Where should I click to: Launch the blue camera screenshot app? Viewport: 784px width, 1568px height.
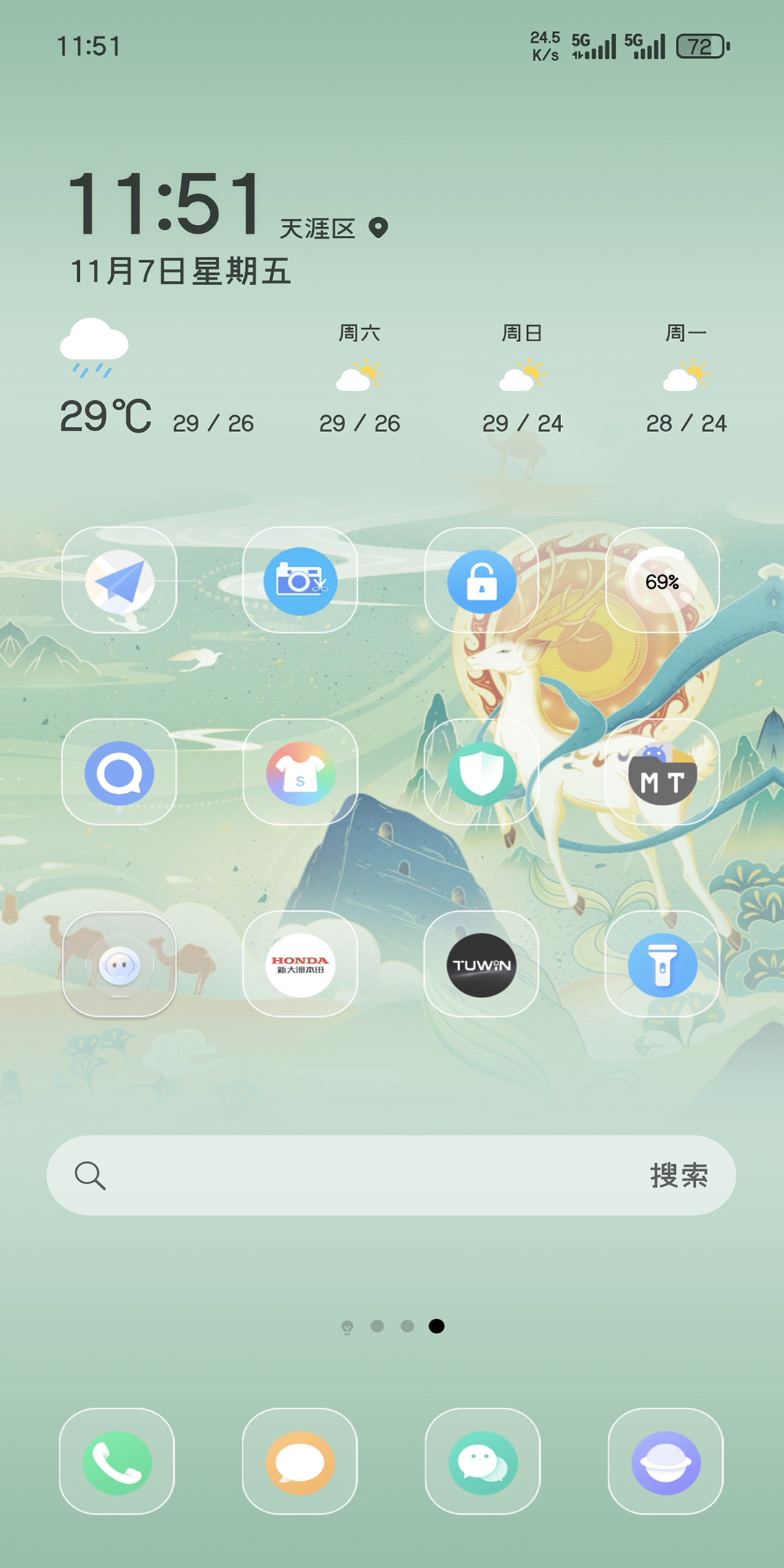coord(300,581)
